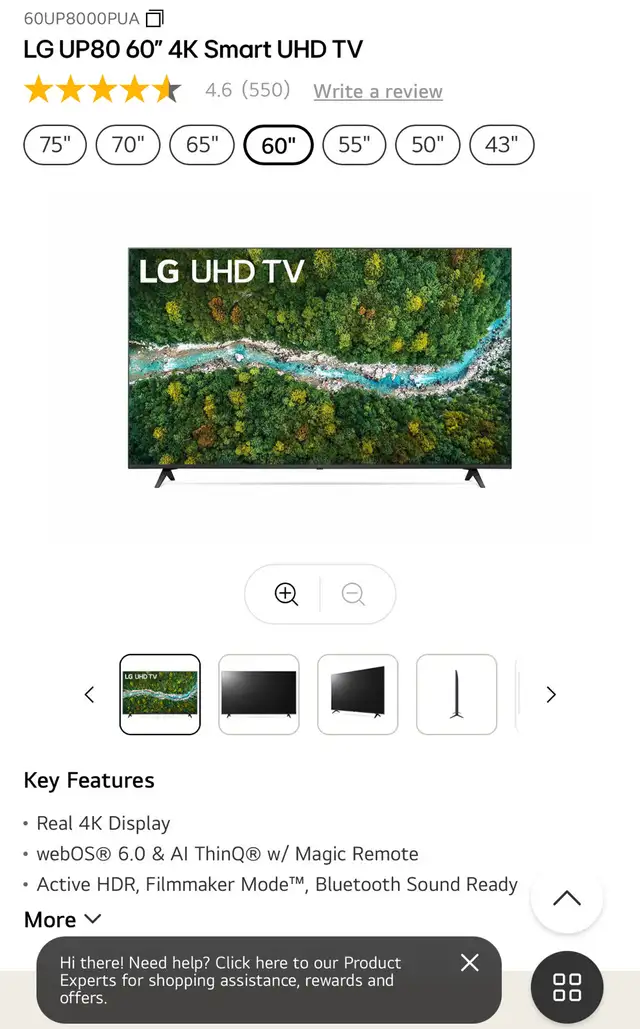
Task: Zoom out of the product image
Action: pyautogui.click(x=353, y=594)
